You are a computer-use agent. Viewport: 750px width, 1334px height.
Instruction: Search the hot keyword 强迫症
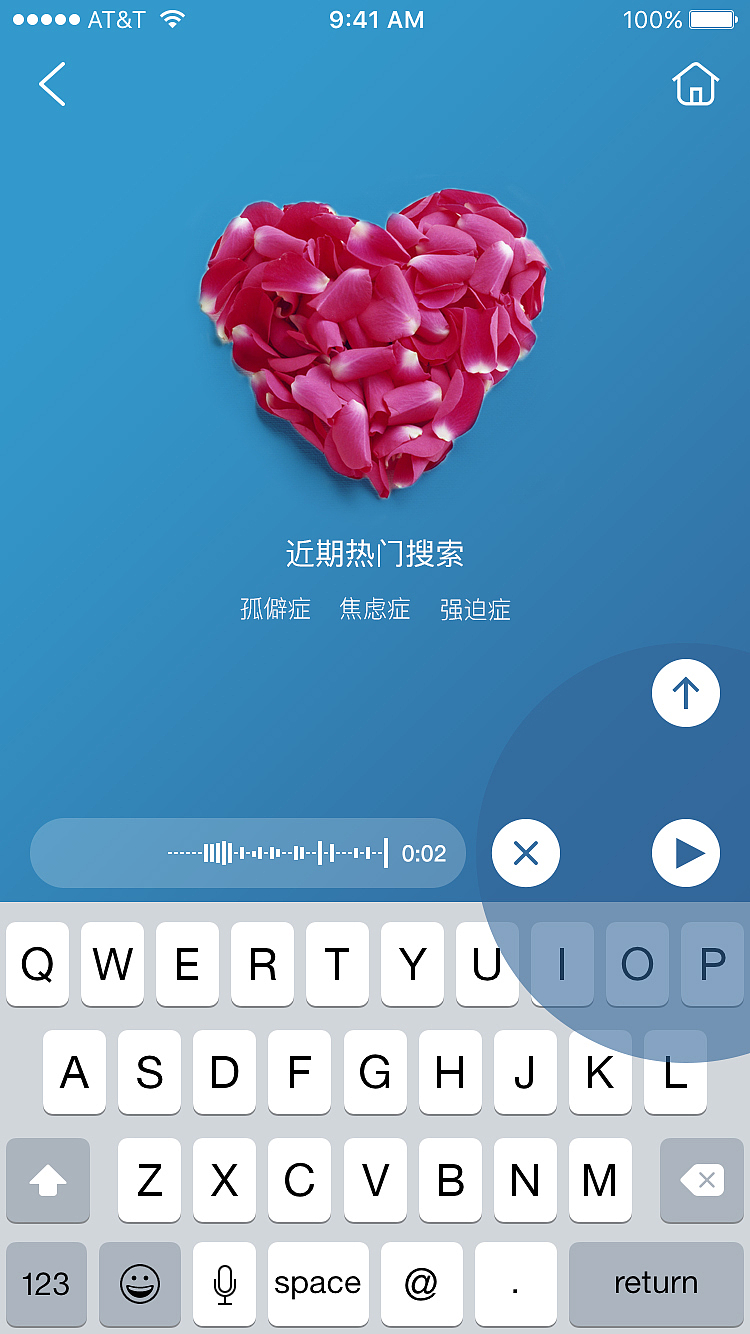tap(475, 610)
